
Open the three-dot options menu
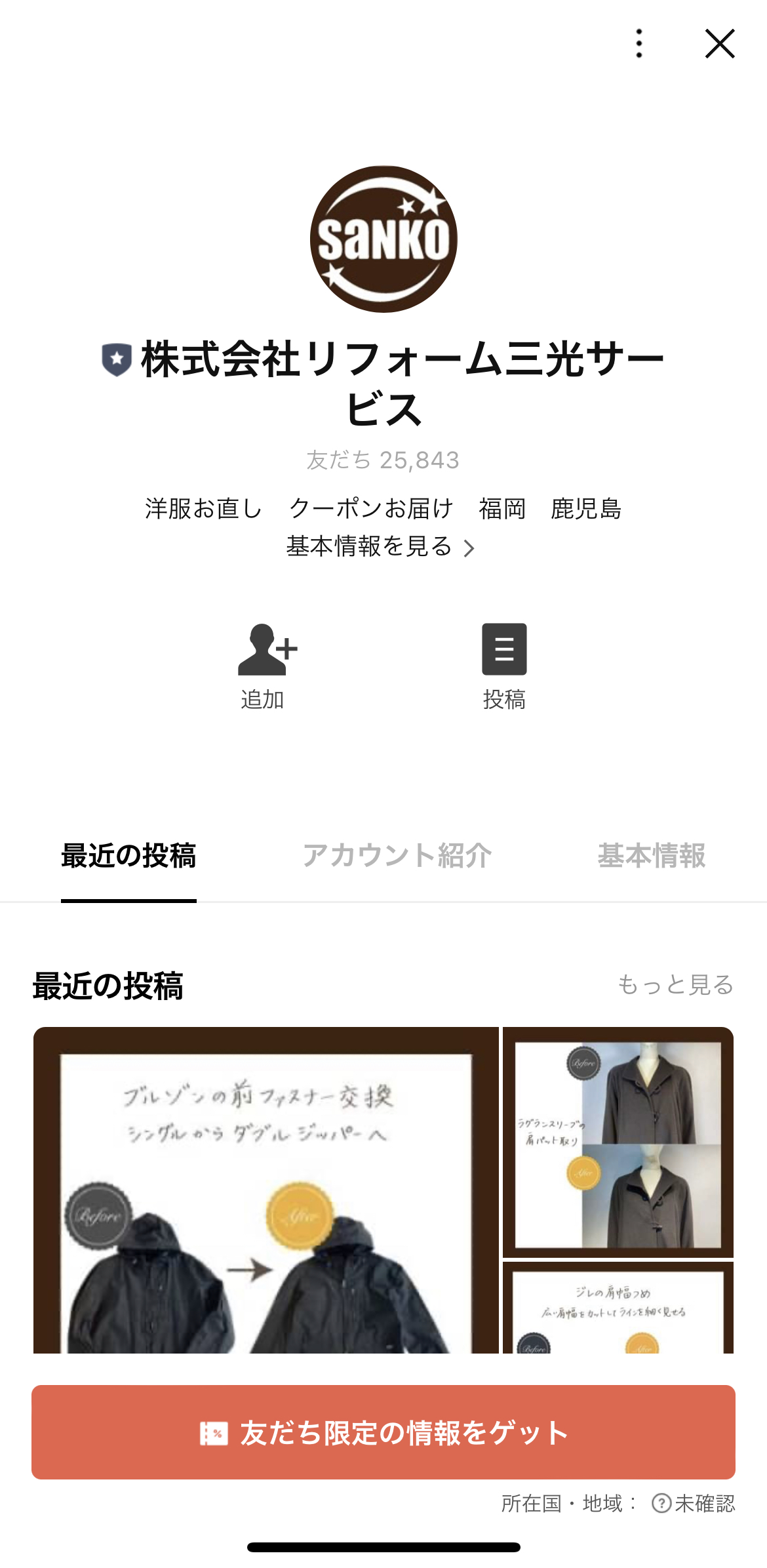[x=639, y=43]
